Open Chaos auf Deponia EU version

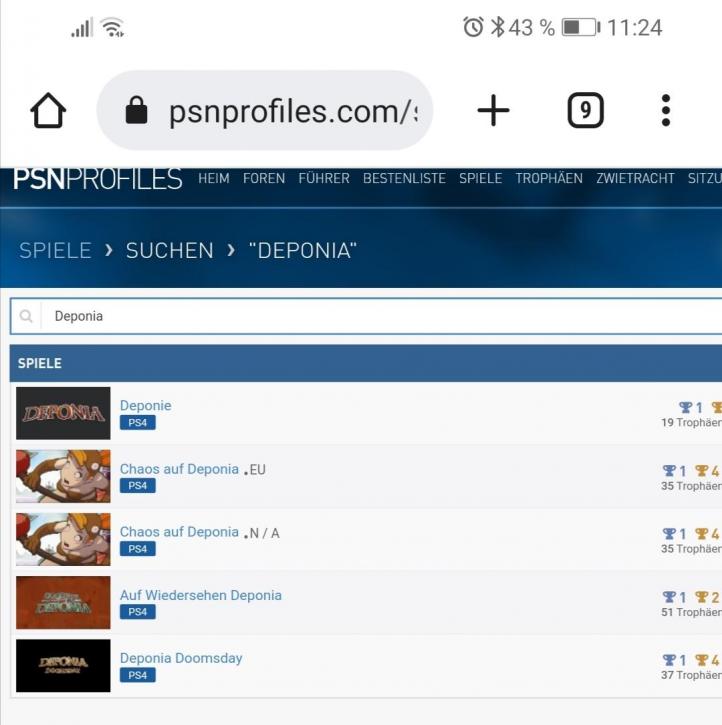pyautogui.click(x=179, y=469)
